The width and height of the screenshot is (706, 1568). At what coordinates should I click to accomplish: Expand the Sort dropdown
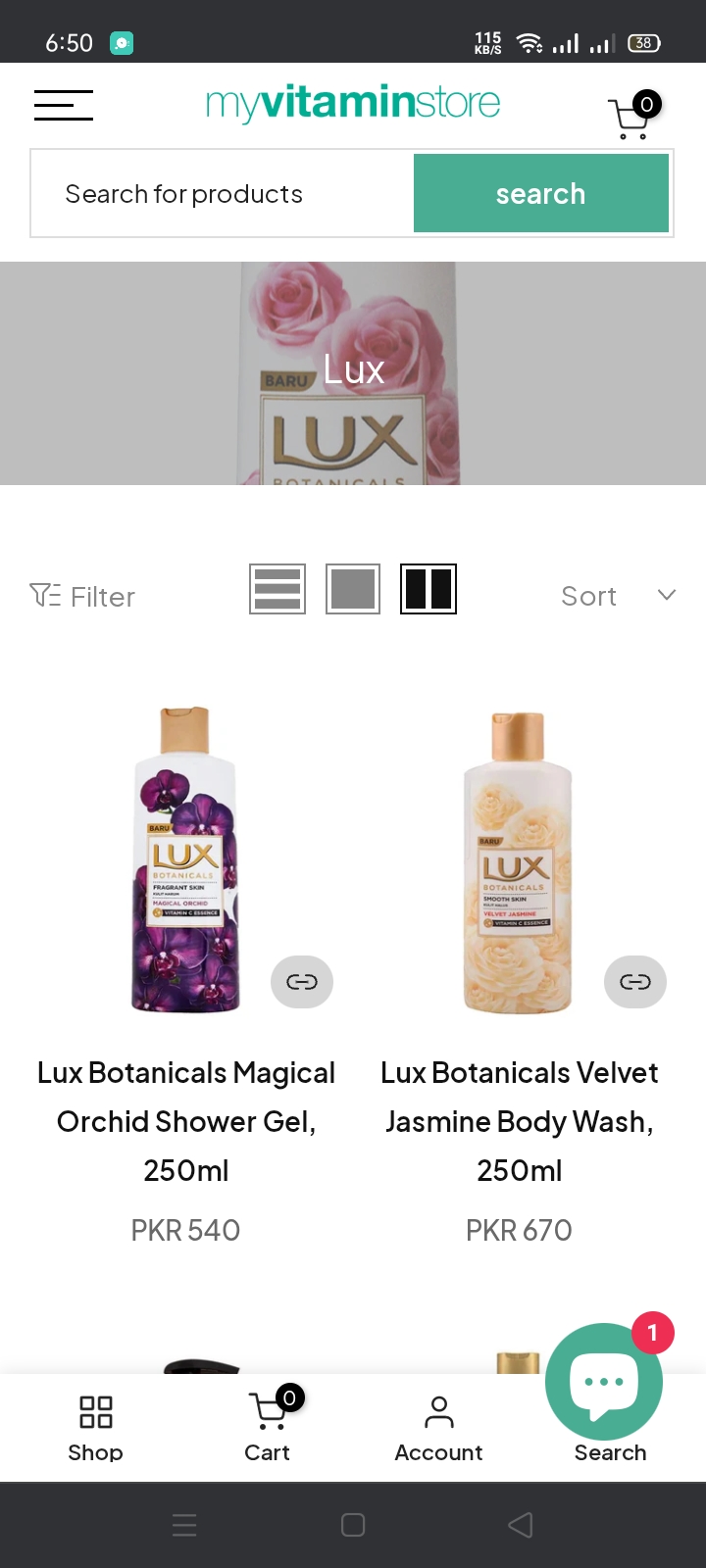618,596
